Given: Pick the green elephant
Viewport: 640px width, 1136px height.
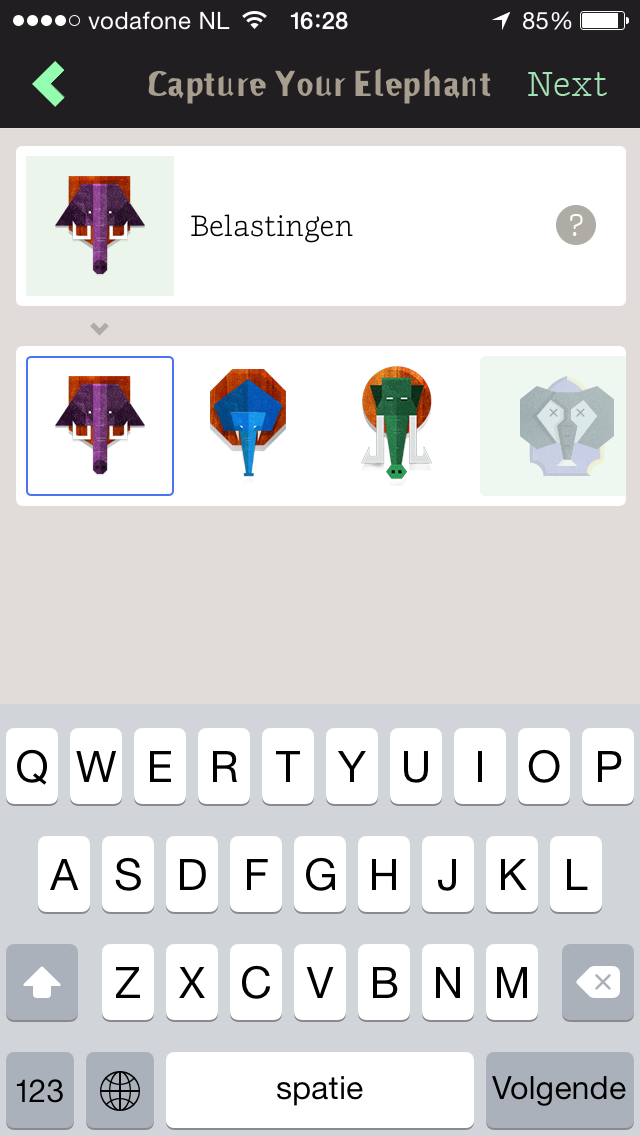Looking at the screenshot, I should point(396,426).
